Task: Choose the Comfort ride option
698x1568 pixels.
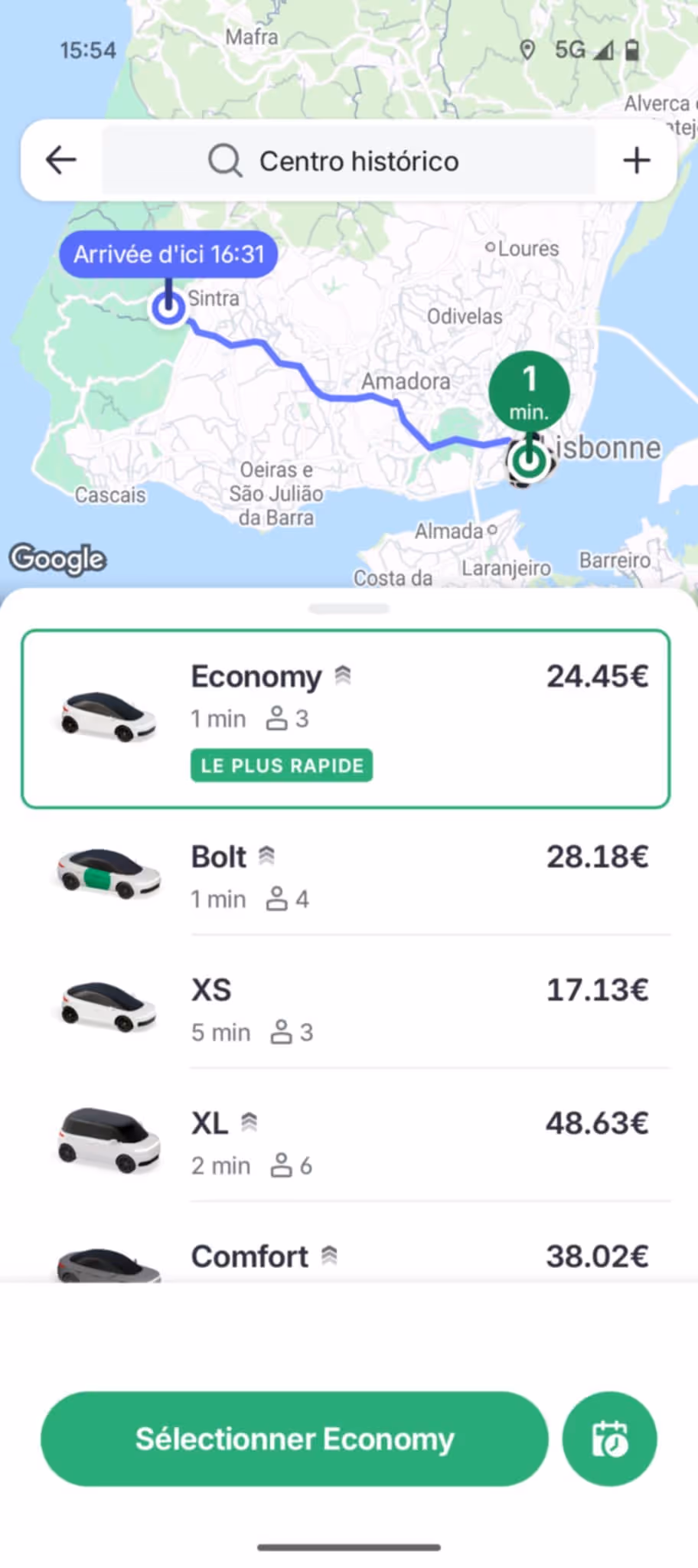Action: point(349,1256)
